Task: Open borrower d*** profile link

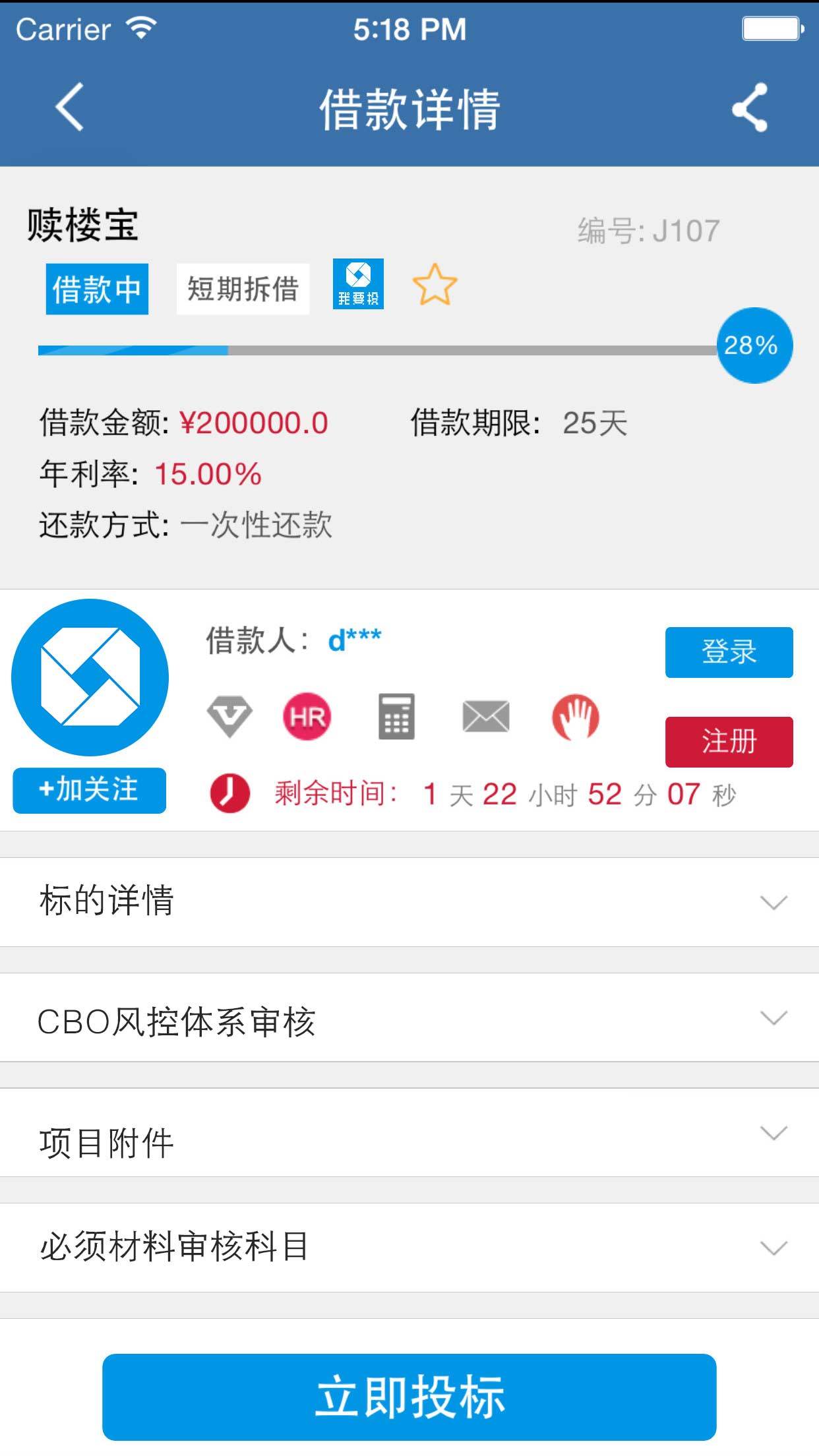Action: click(354, 640)
